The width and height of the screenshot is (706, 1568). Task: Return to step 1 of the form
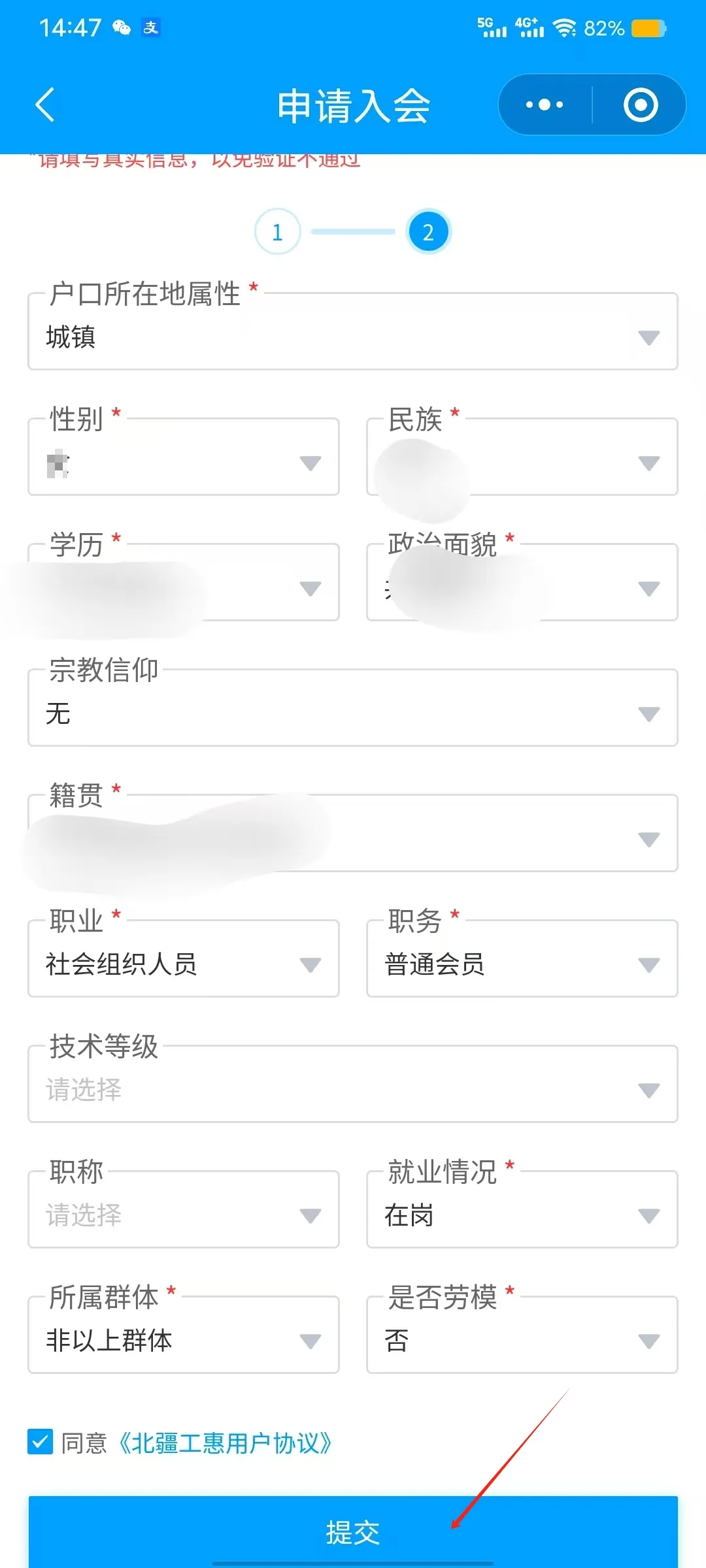coord(277,232)
